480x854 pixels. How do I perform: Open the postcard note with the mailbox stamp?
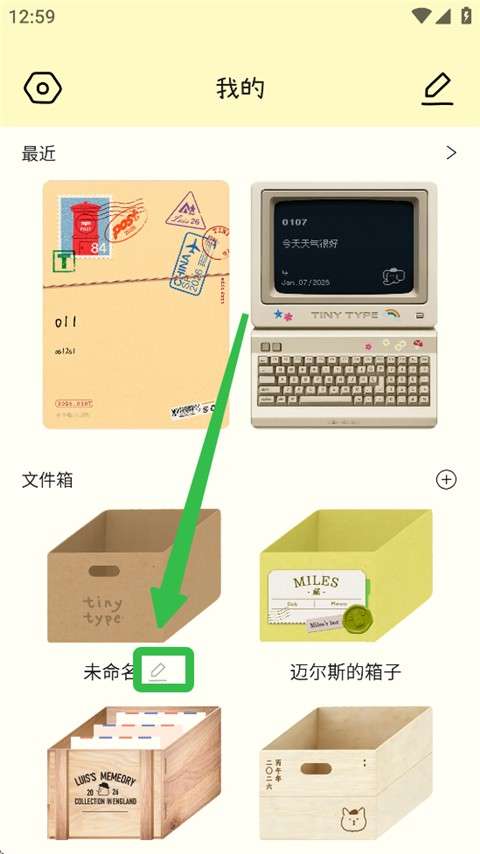[x=136, y=304]
